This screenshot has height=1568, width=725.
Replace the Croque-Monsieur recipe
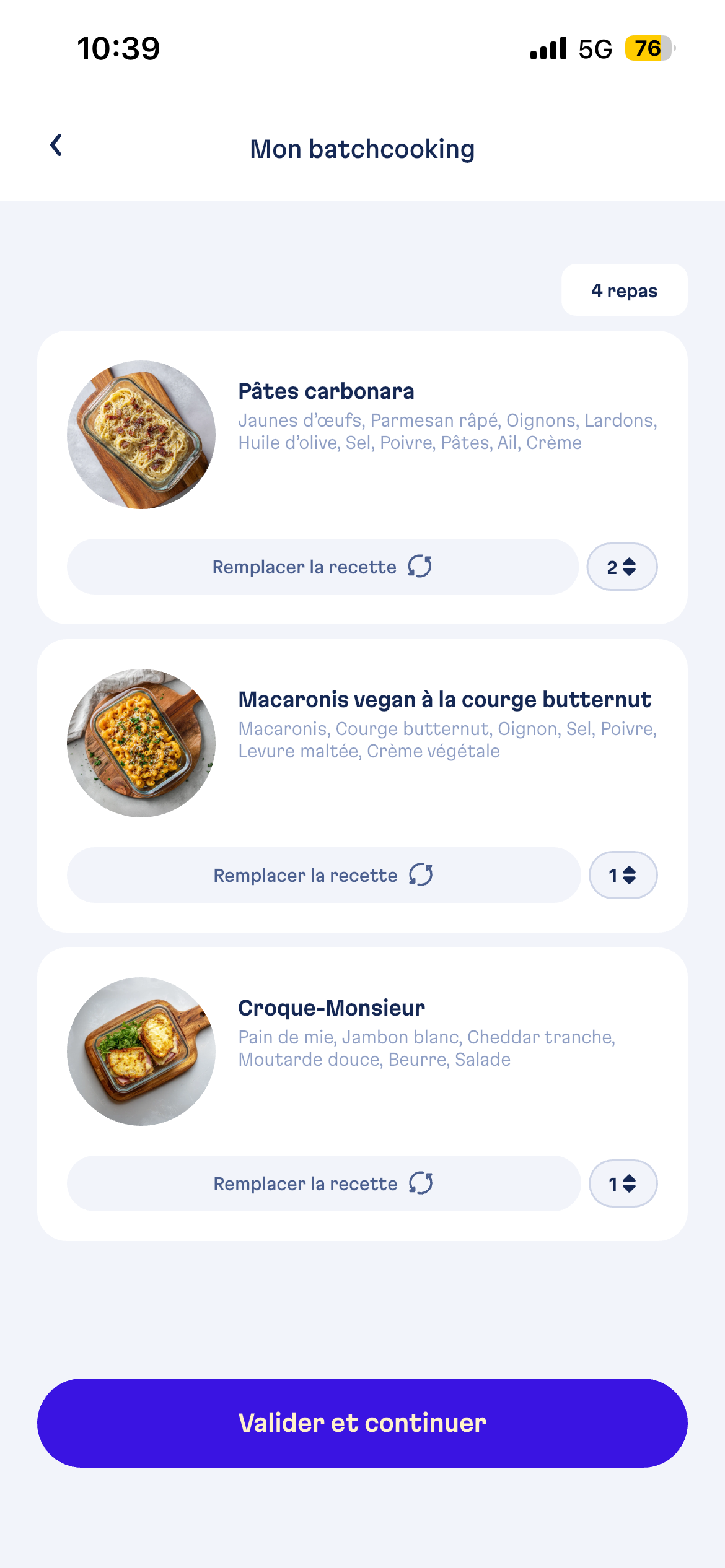point(323,1183)
